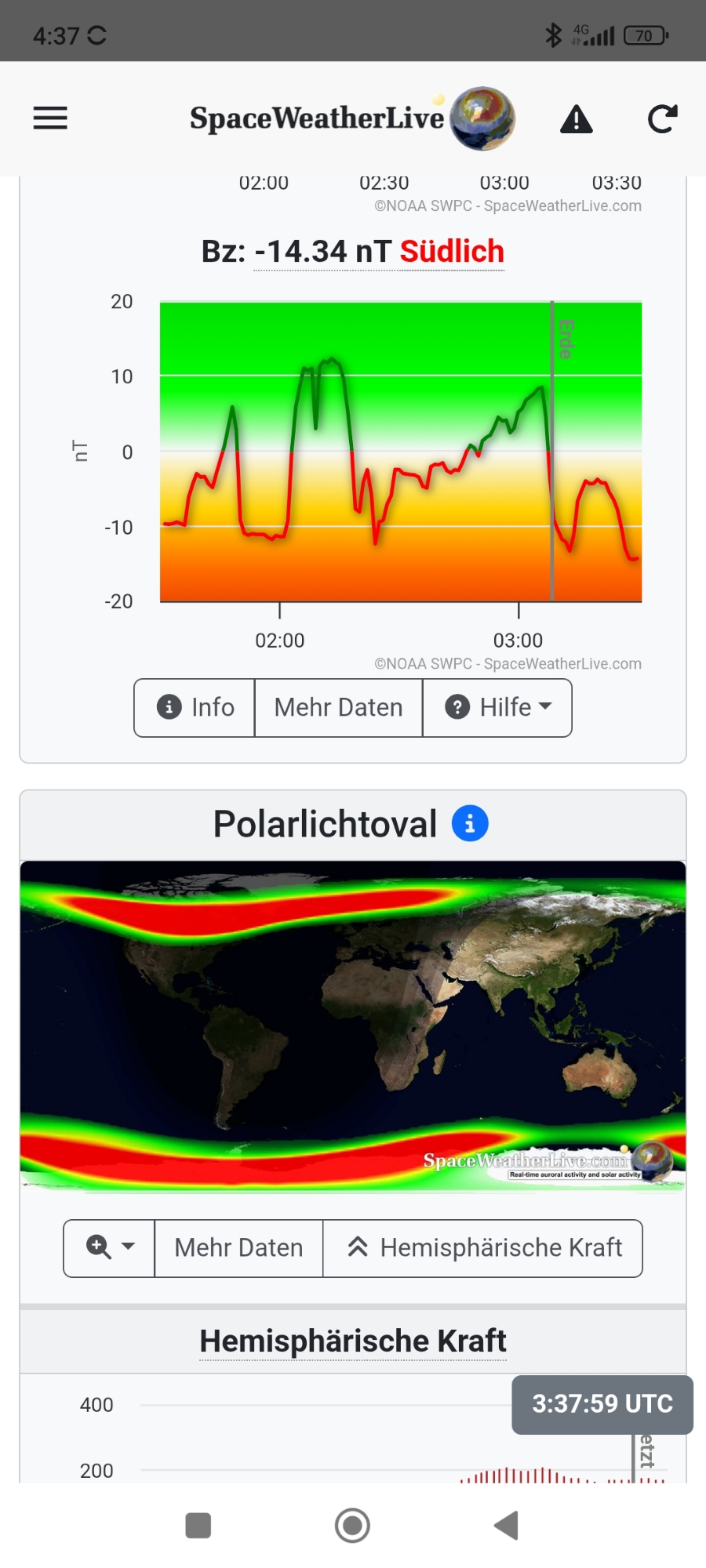
Task: Tap the Hemisphärische Kraft heading link
Action: tap(353, 1341)
